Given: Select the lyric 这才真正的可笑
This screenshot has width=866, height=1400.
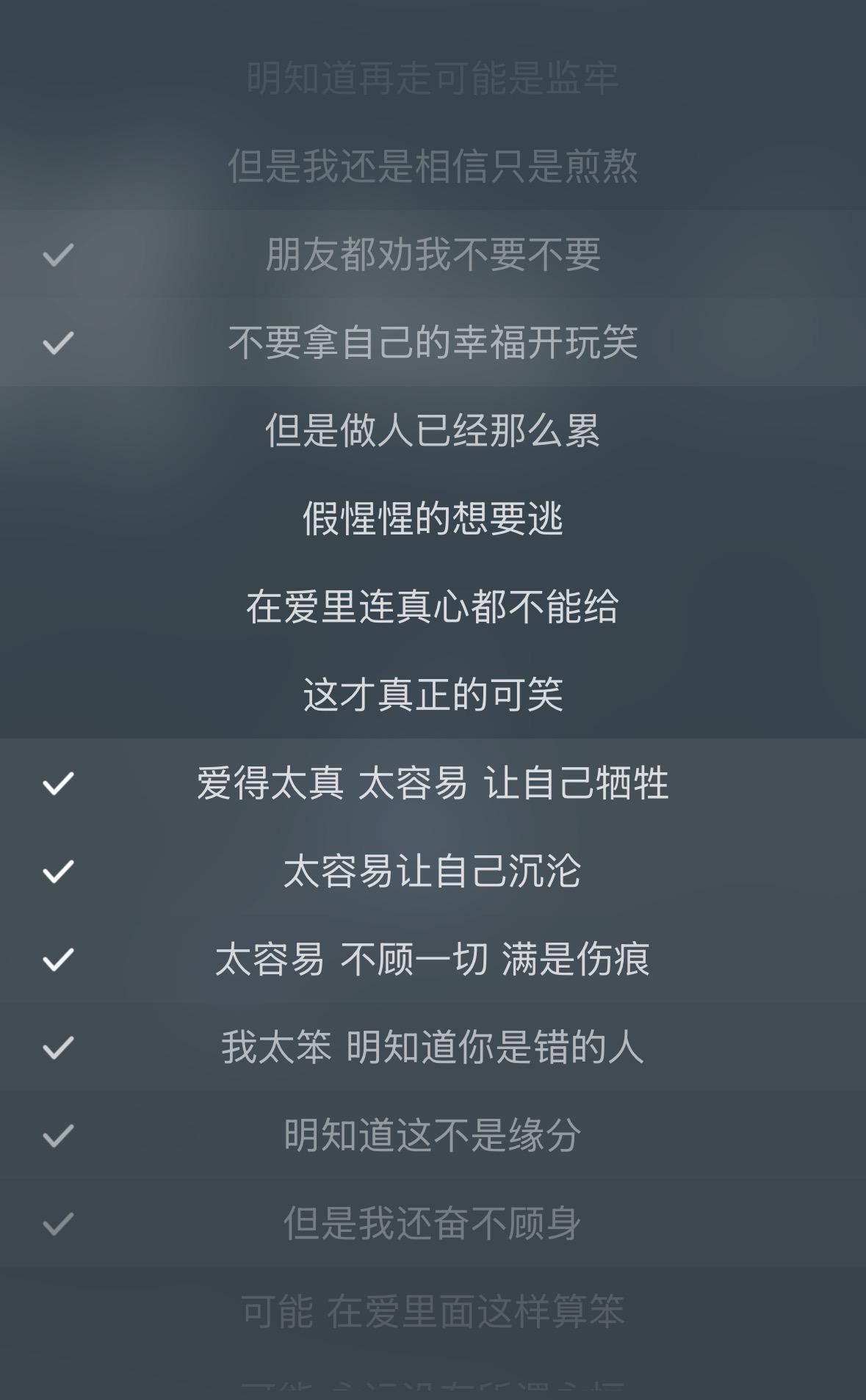Looking at the screenshot, I should [433, 694].
